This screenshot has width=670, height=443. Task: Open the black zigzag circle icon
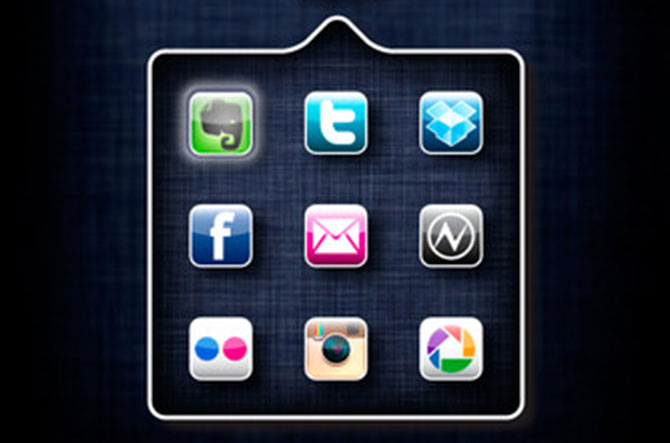point(451,236)
